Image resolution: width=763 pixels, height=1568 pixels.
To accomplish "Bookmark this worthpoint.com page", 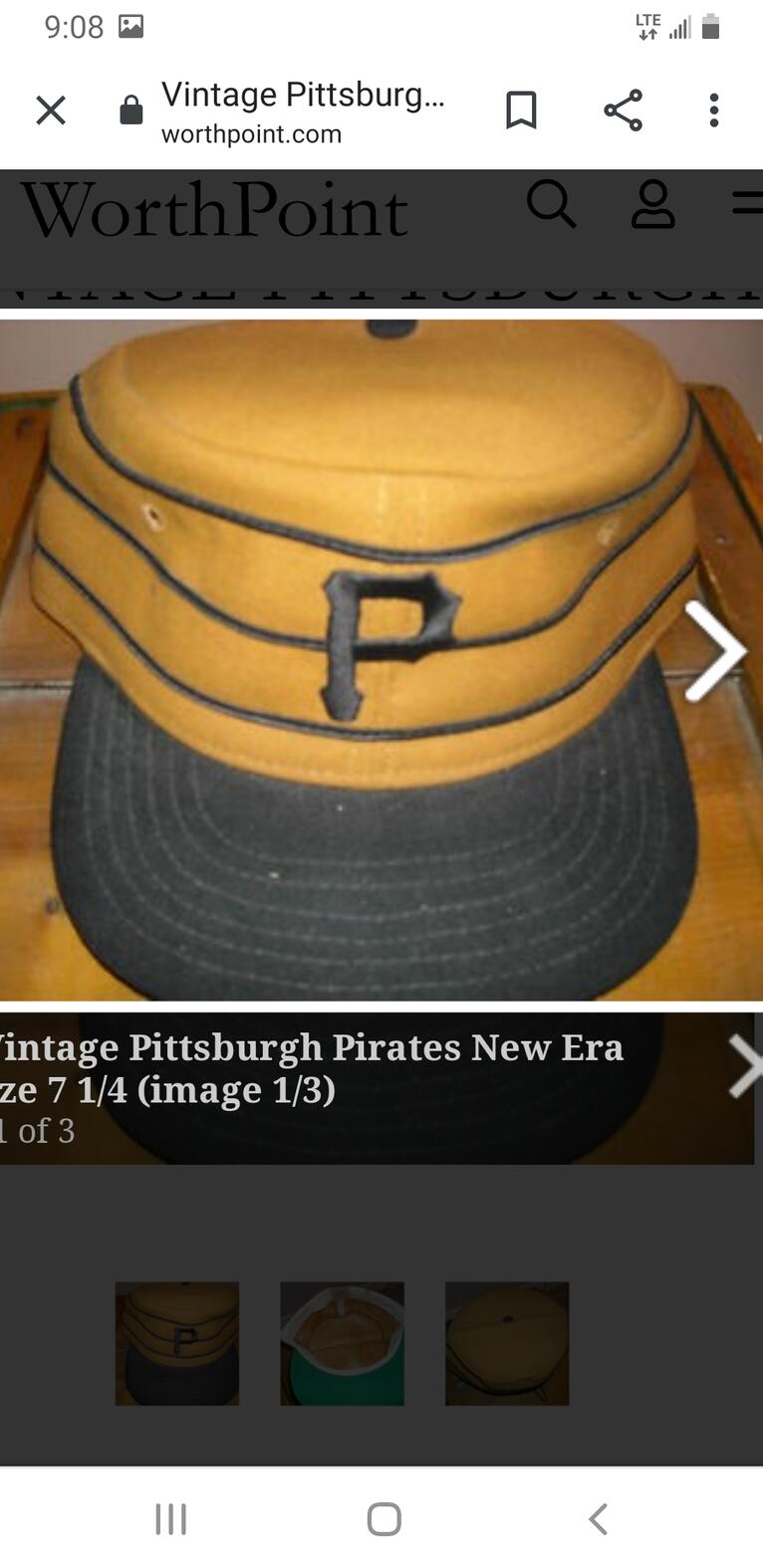I will coord(521,110).
